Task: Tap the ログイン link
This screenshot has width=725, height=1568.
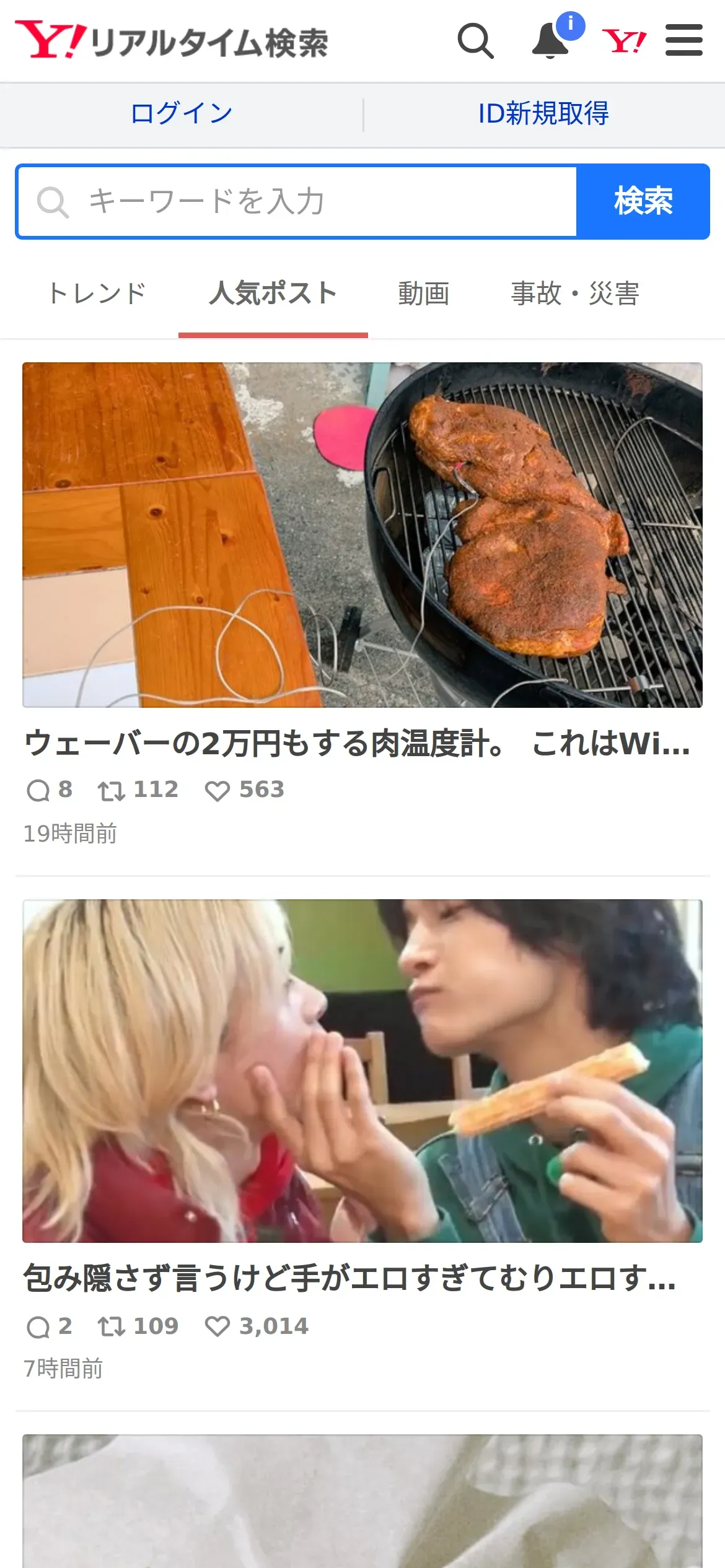Action: tap(182, 114)
